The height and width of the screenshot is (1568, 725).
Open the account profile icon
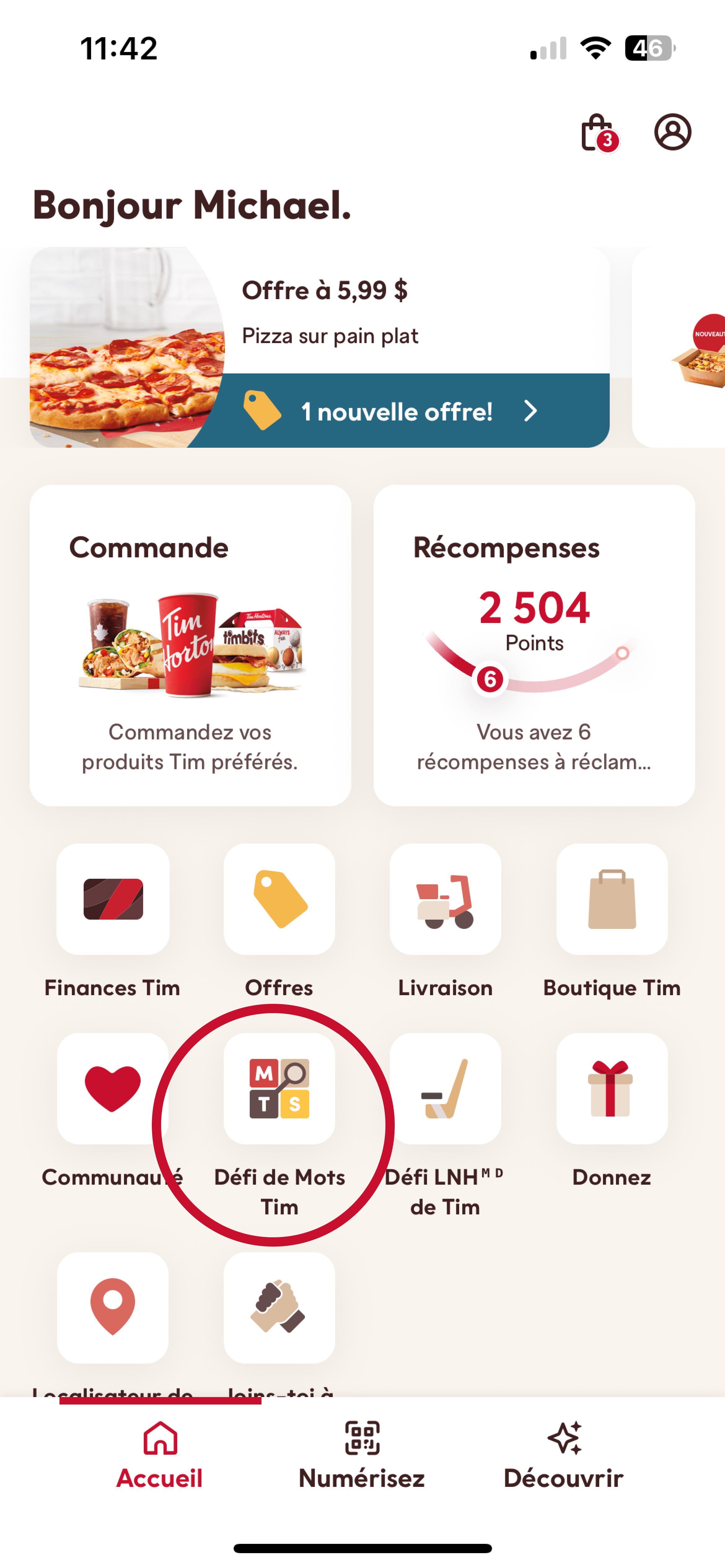coord(673,132)
